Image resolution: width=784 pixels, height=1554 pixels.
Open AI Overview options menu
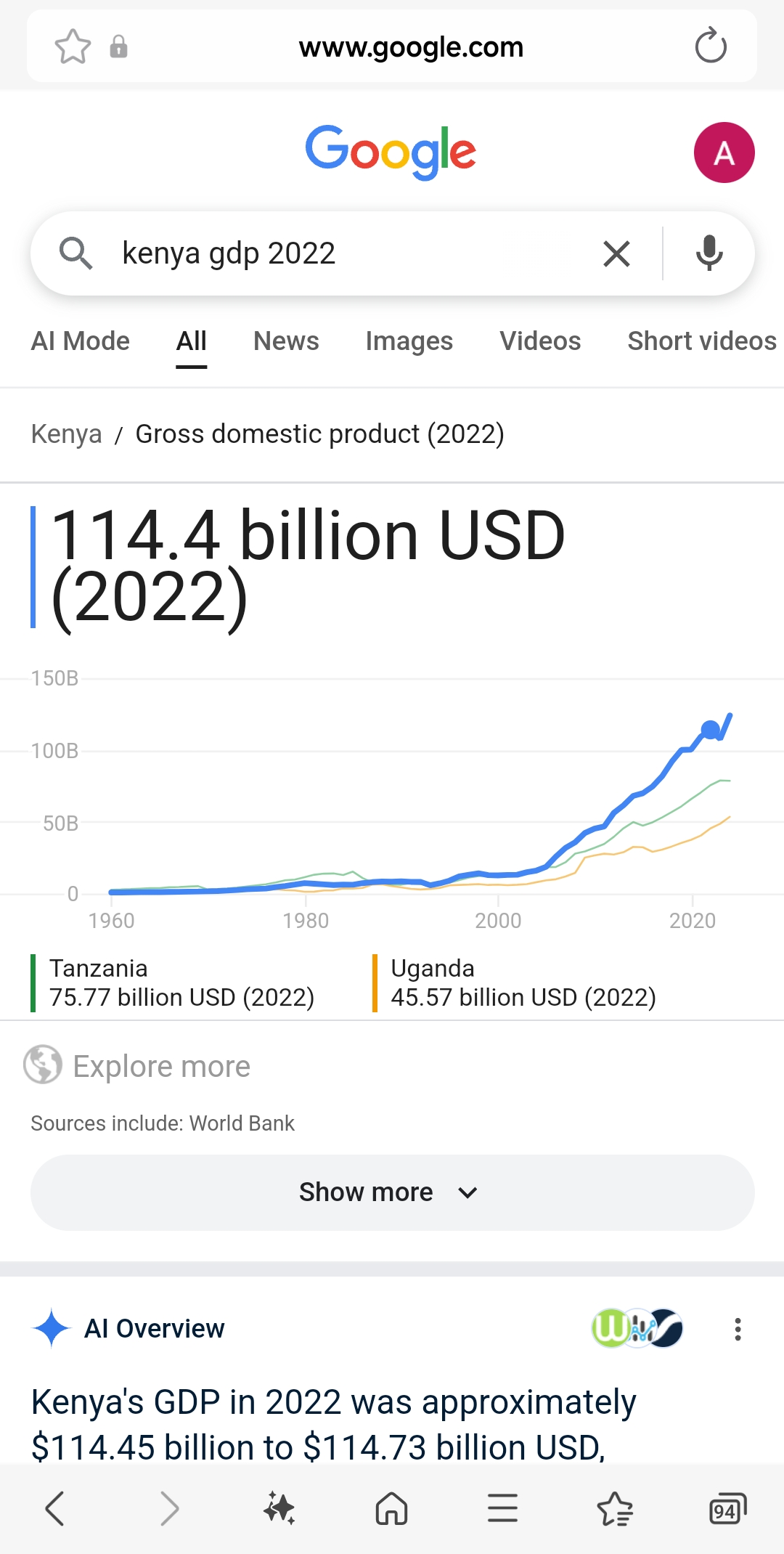(738, 1329)
